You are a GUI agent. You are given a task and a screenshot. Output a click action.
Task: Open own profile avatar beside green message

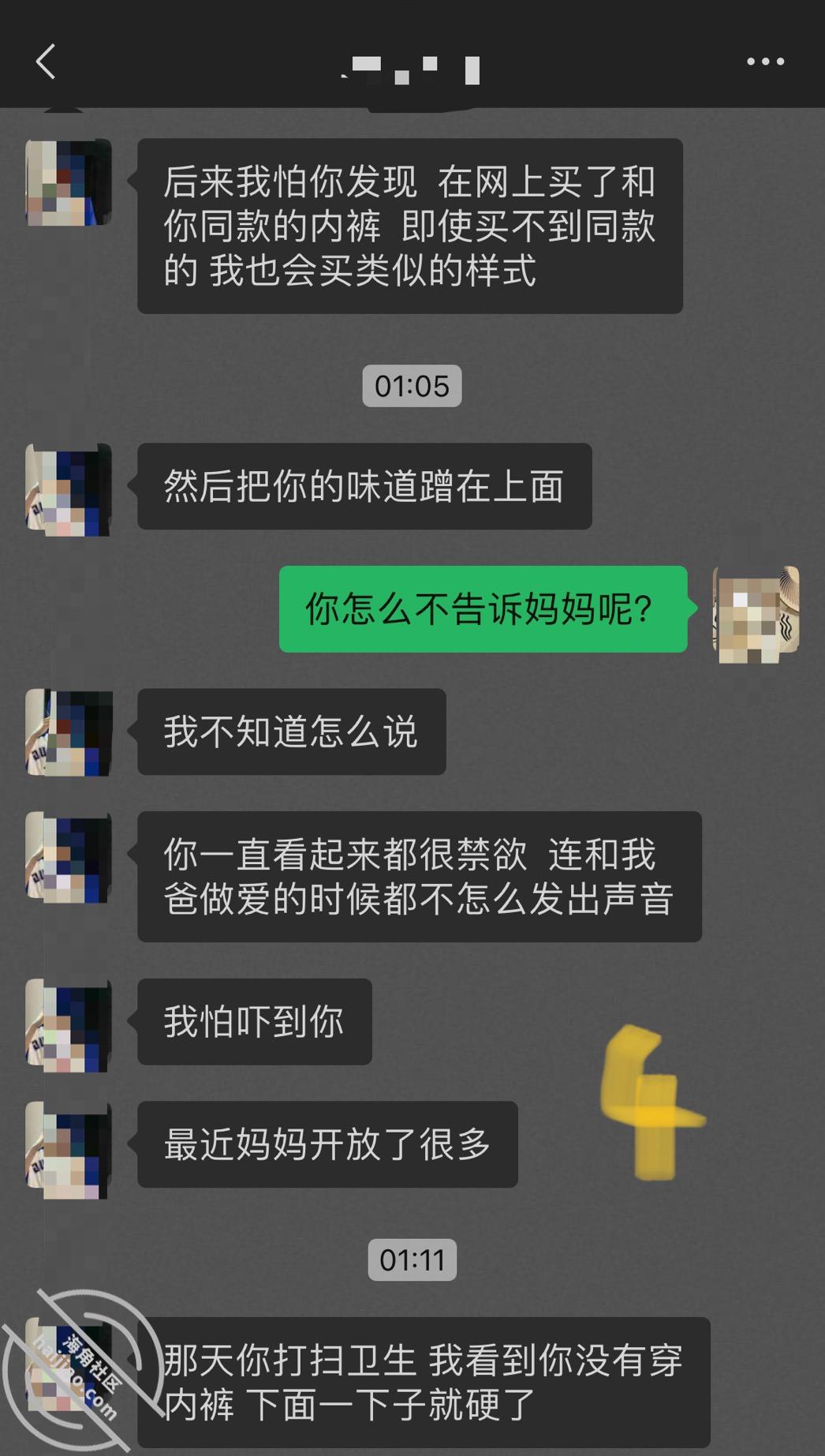coord(756,612)
